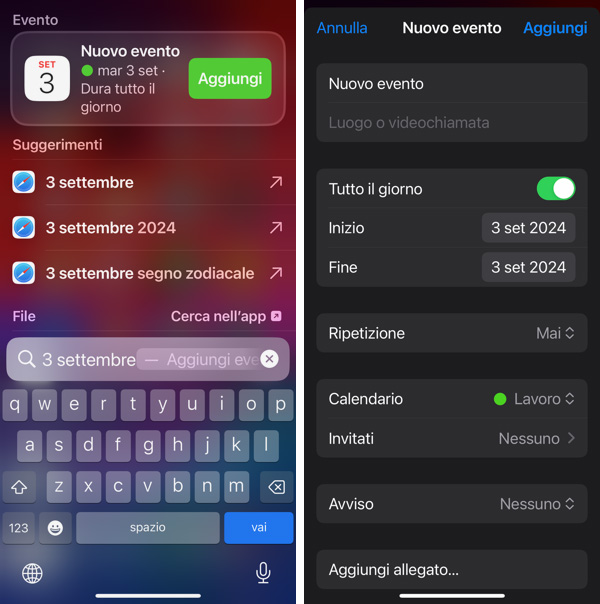This screenshot has width=600, height=604.
Task: Tap the "Cerca nell'app" link
Action: [x=225, y=316]
